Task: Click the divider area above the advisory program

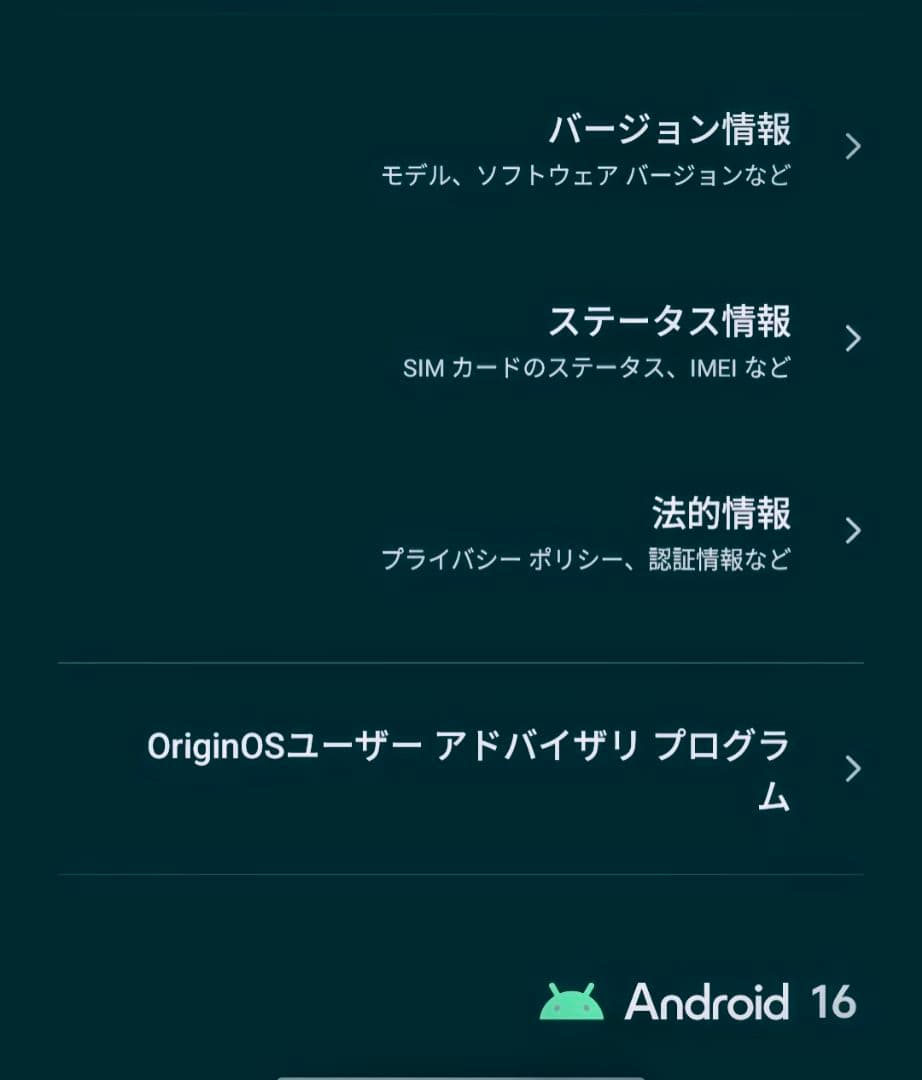Action: coord(460,661)
